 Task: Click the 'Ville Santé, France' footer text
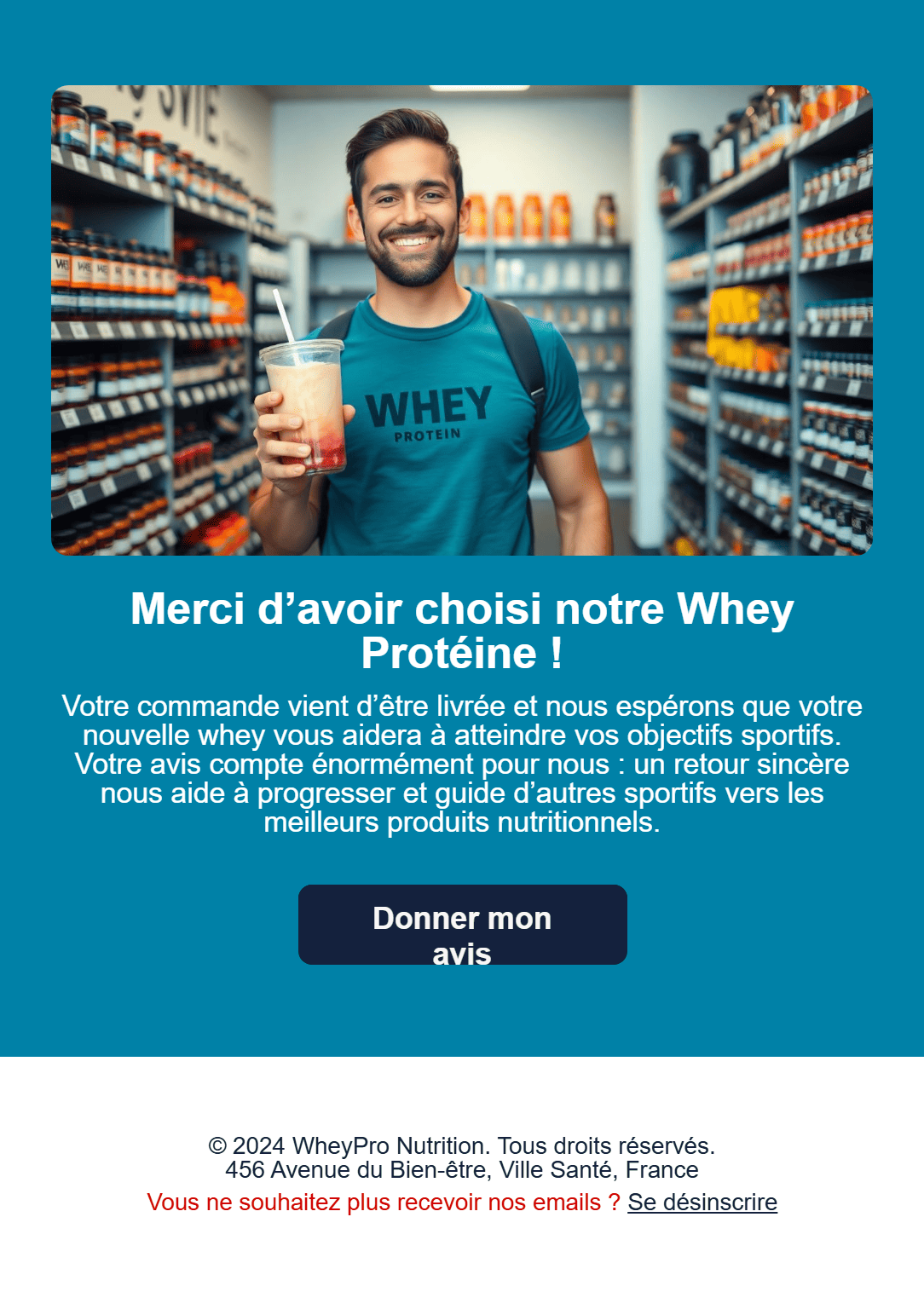tap(596, 1169)
